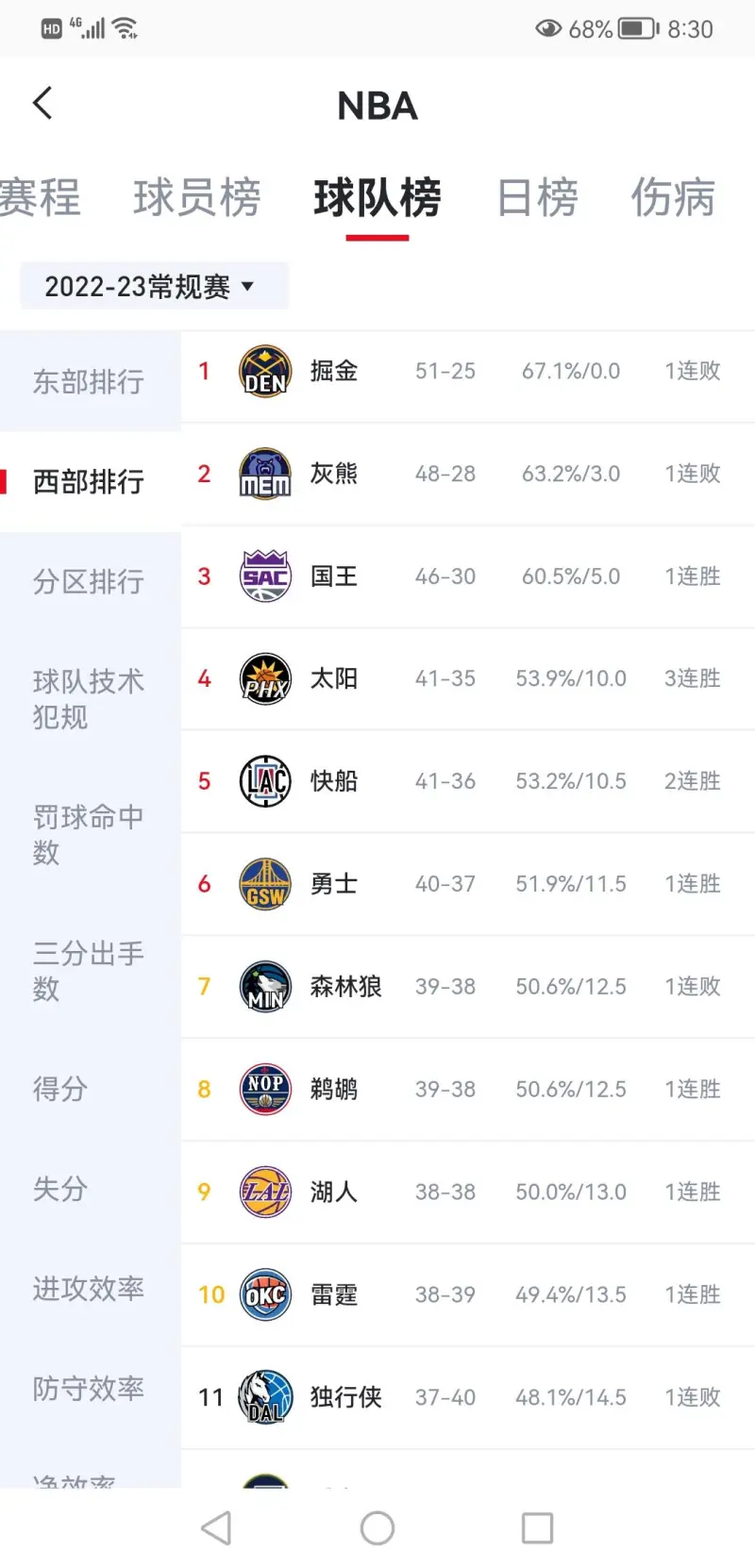Open the 伤病 tab
The image size is (755, 1568).
(673, 198)
